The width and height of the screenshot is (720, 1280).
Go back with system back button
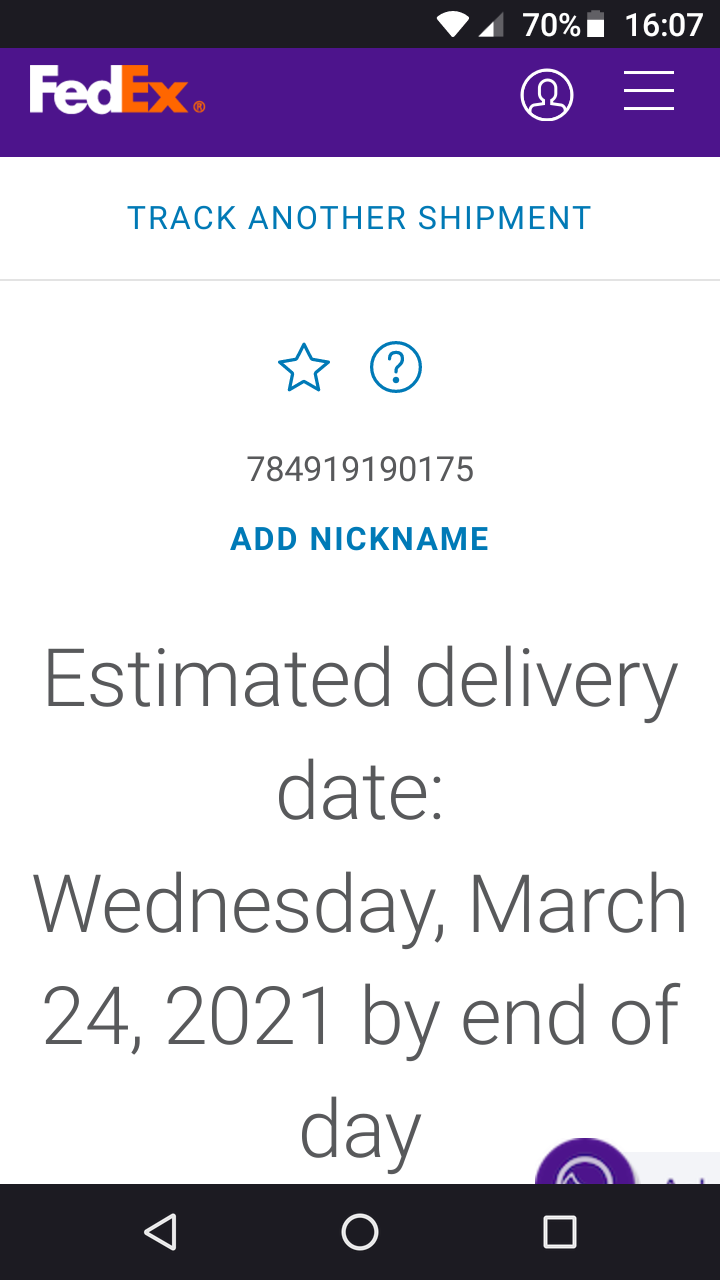160,1232
